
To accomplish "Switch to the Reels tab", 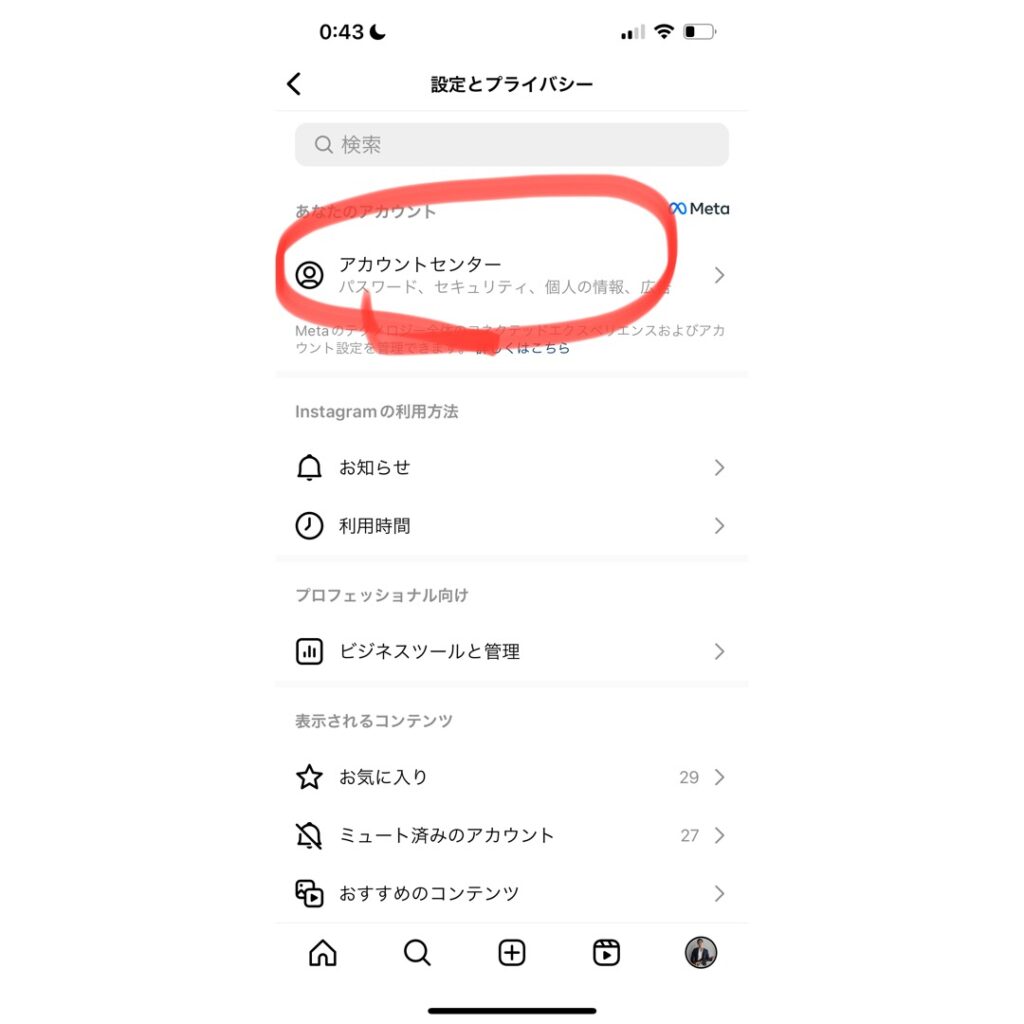I will click(x=606, y=953).
